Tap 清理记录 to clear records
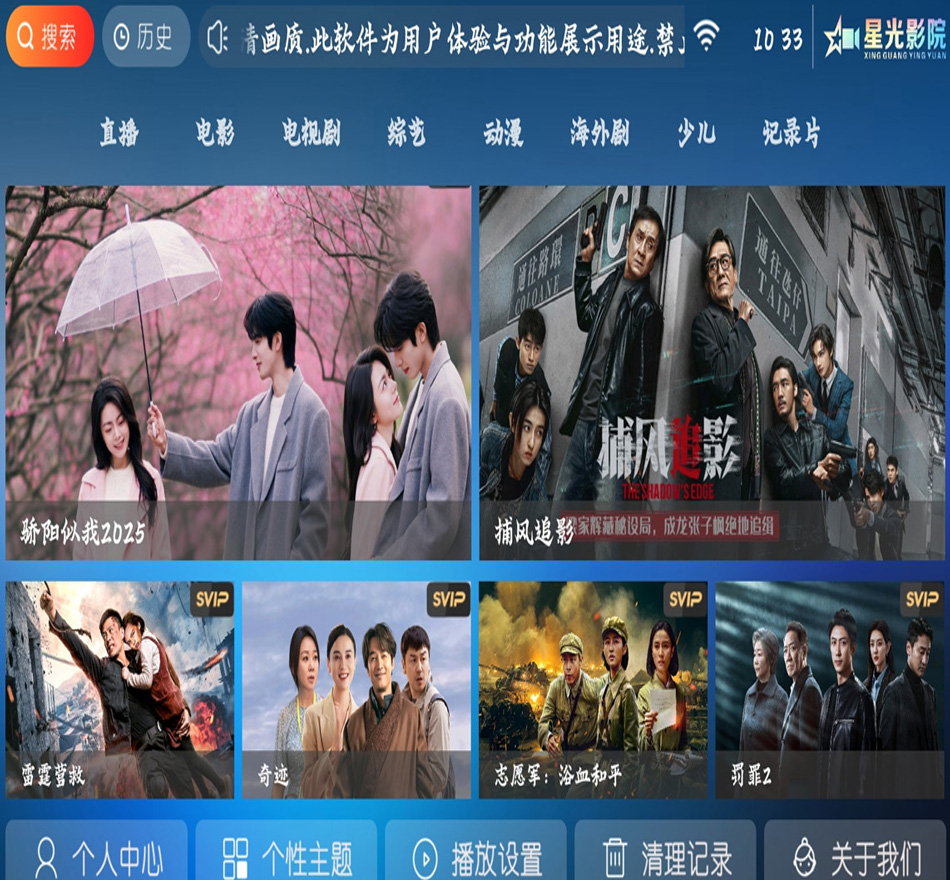Viewport: 950px width, 880px height. click(665, 856)
